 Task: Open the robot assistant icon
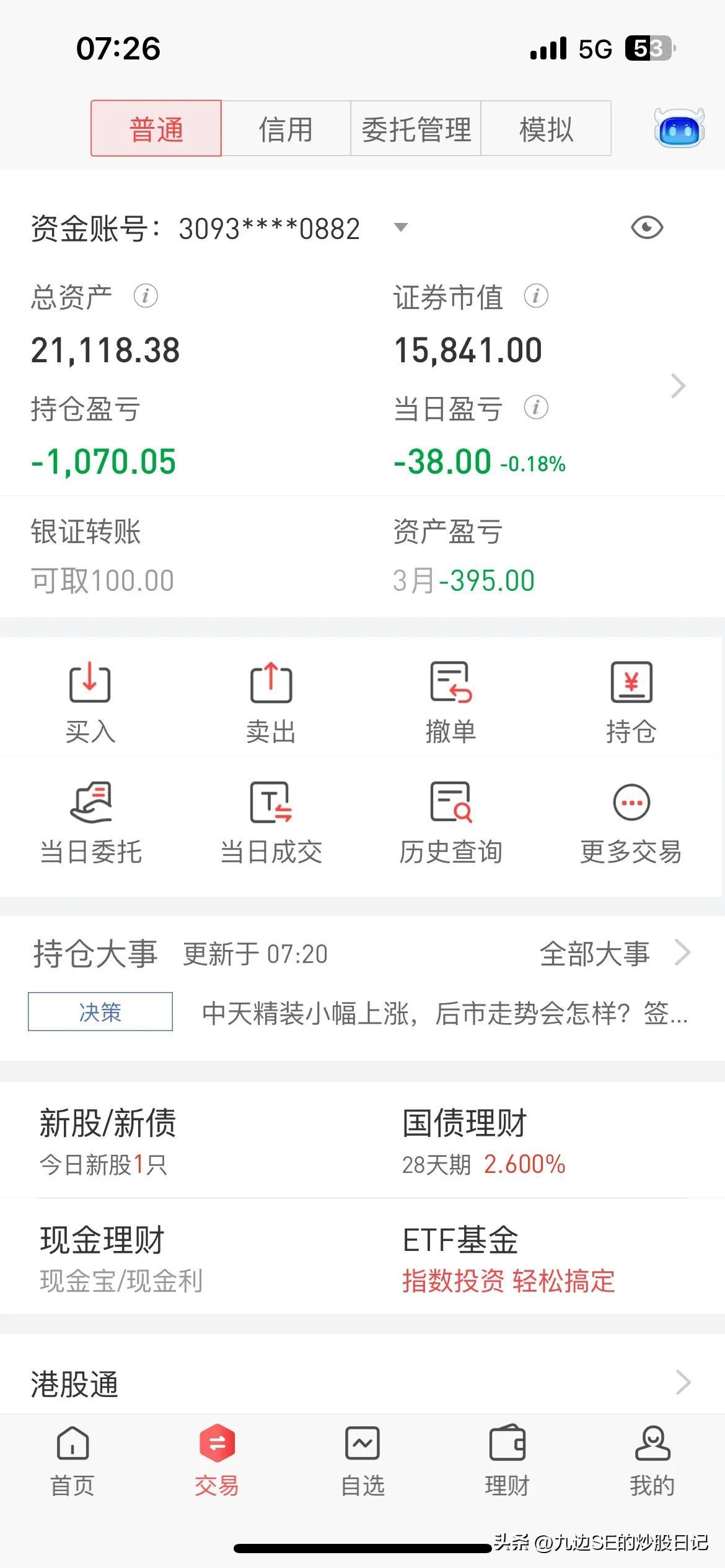679,128
